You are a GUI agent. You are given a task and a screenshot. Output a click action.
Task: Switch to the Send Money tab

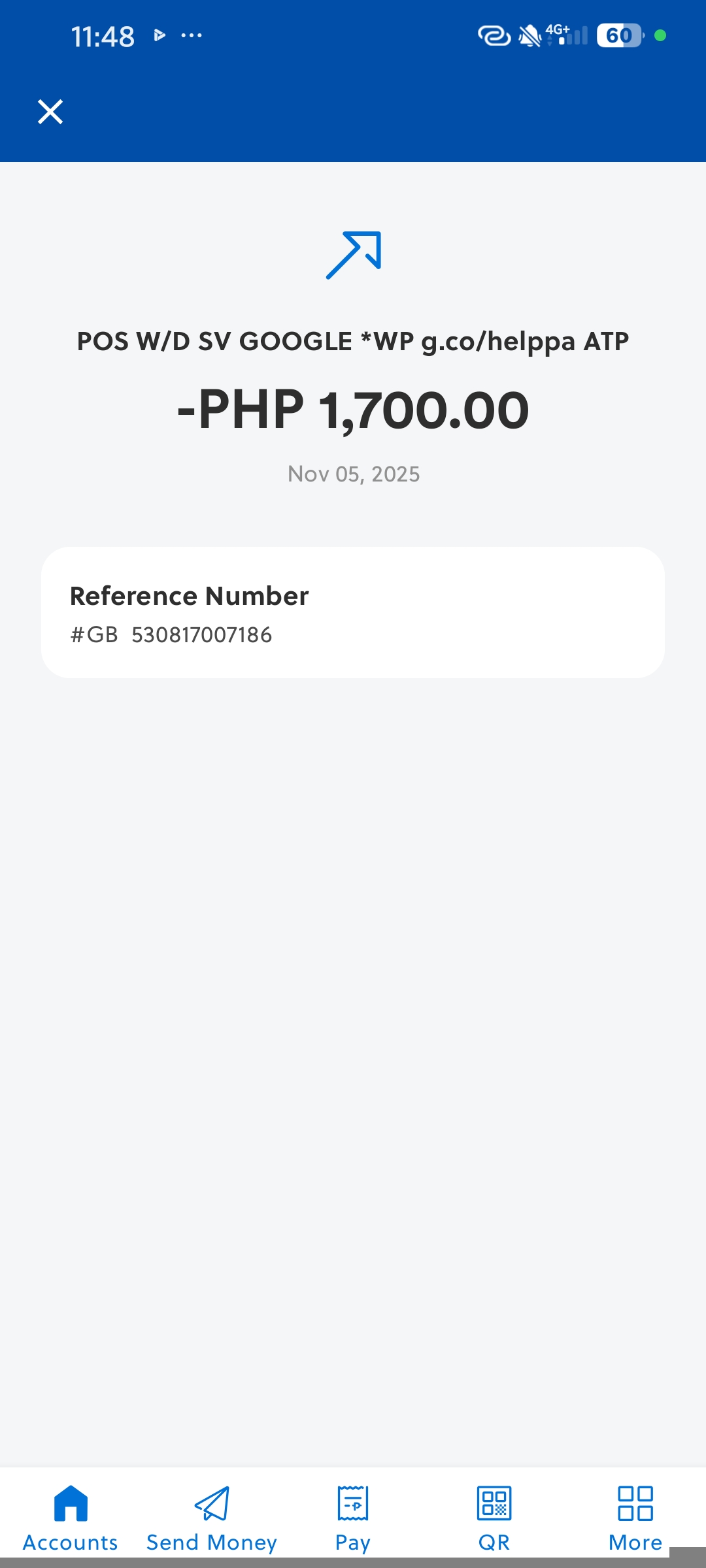click(212, 1518)
